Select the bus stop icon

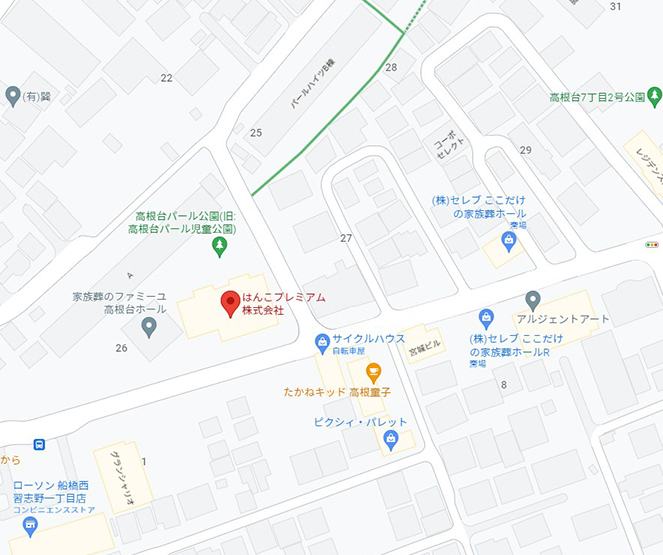(x=38, y=444)
